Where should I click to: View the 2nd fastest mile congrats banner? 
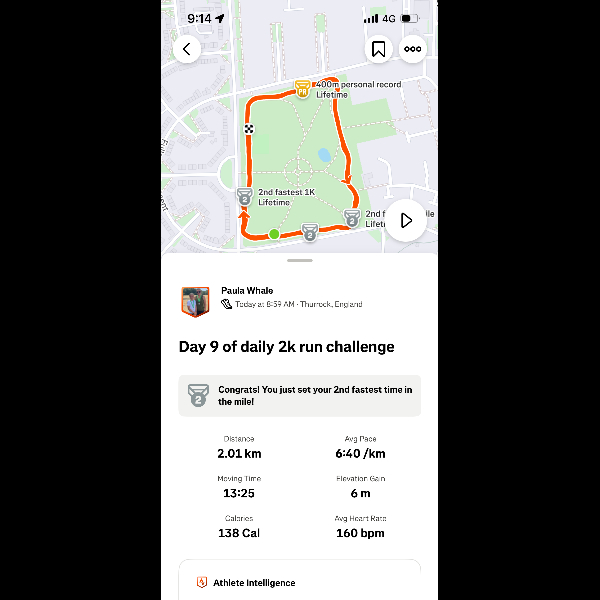tap(299, 395)
